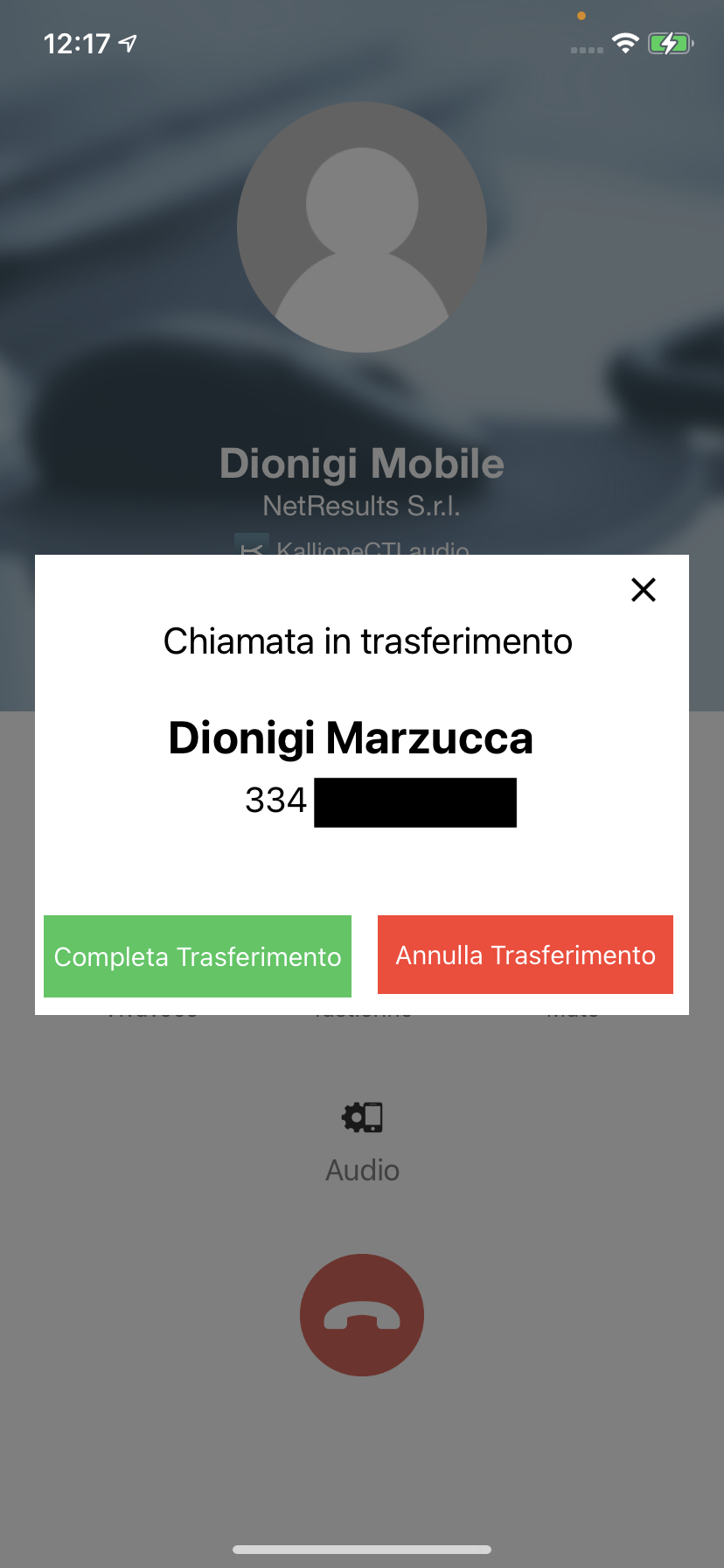Close the call transfer dialog
This screenshot has width=724, height=1568.
point(644,590)
